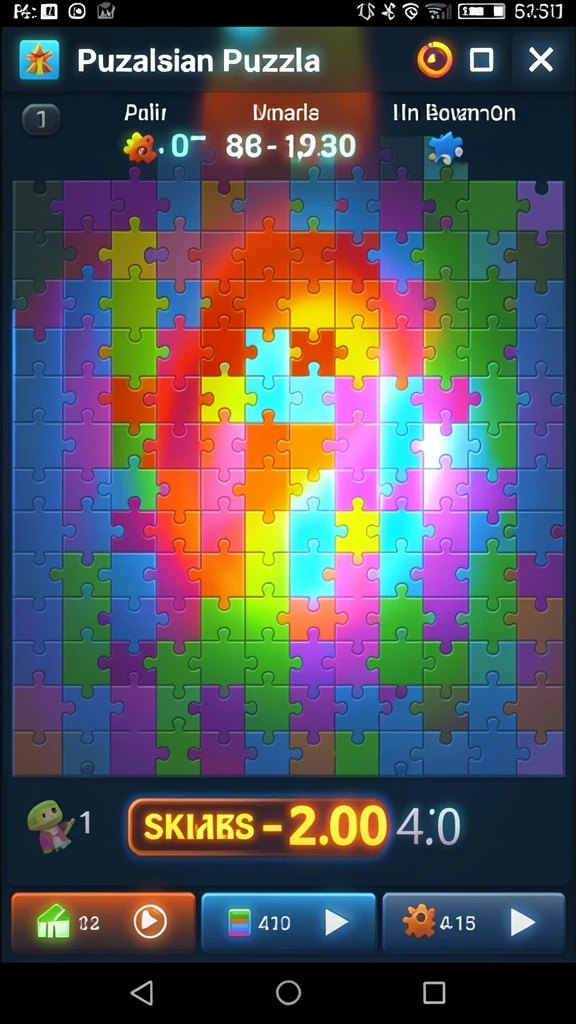Screen dimensions: 576x1024
Task: Close the puzzle with the X button
Action: (541, 61)
